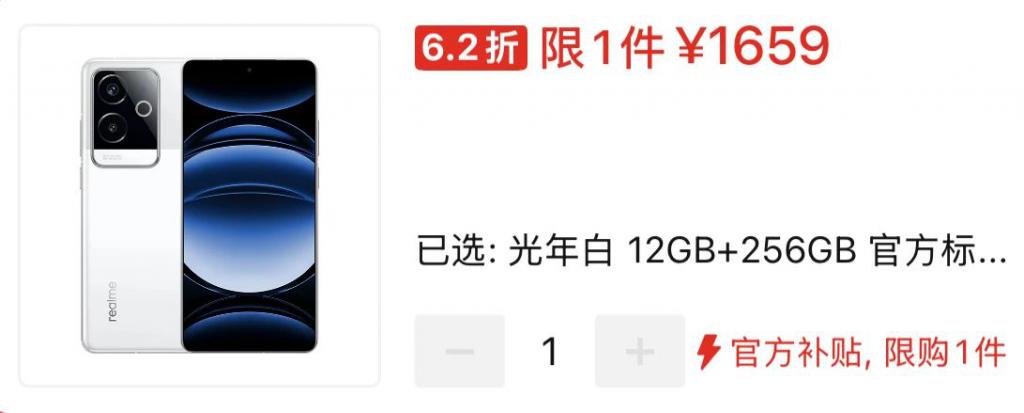
Task: Increase quantity with the plus button
Action: [639, 351]
